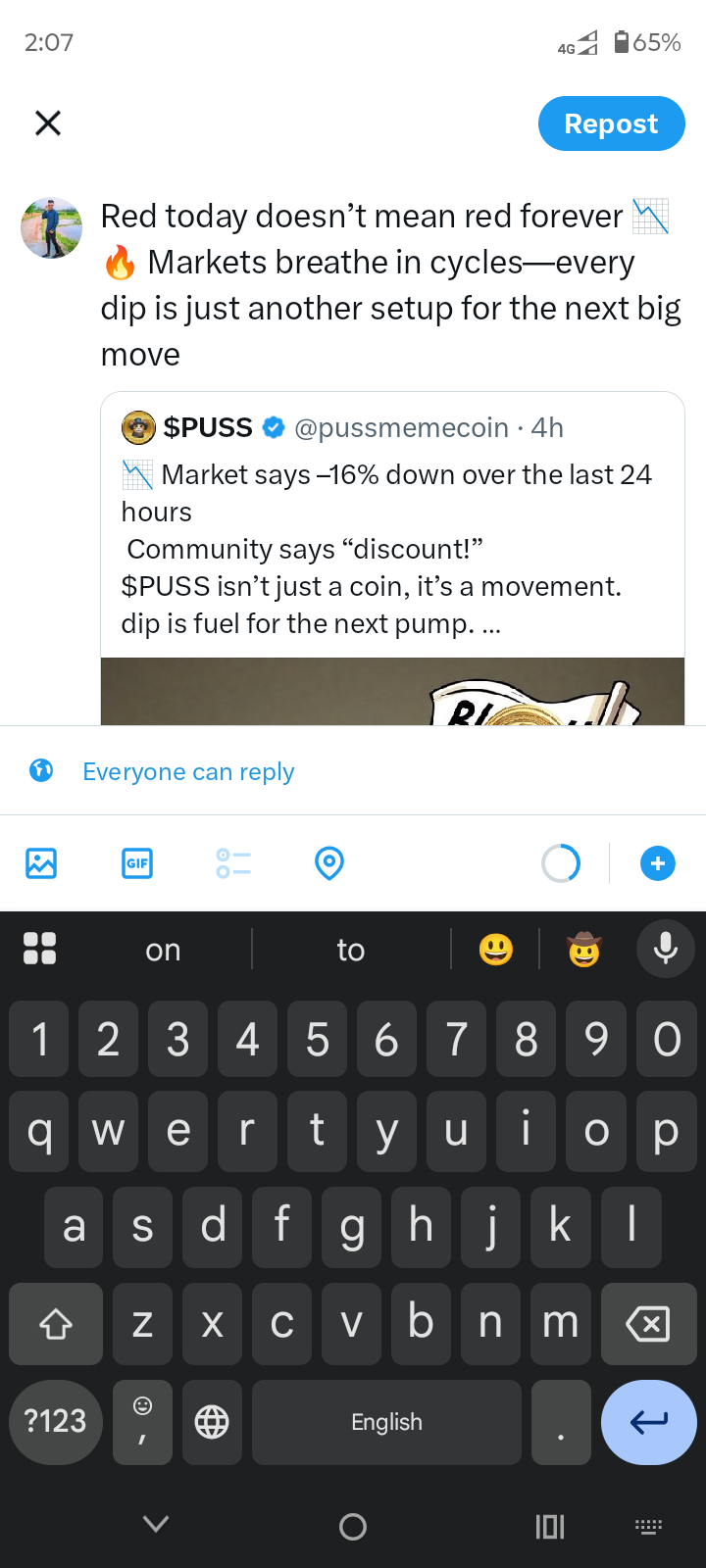
Task: Tap the keyboard shift key
Action: (56, 1324)
